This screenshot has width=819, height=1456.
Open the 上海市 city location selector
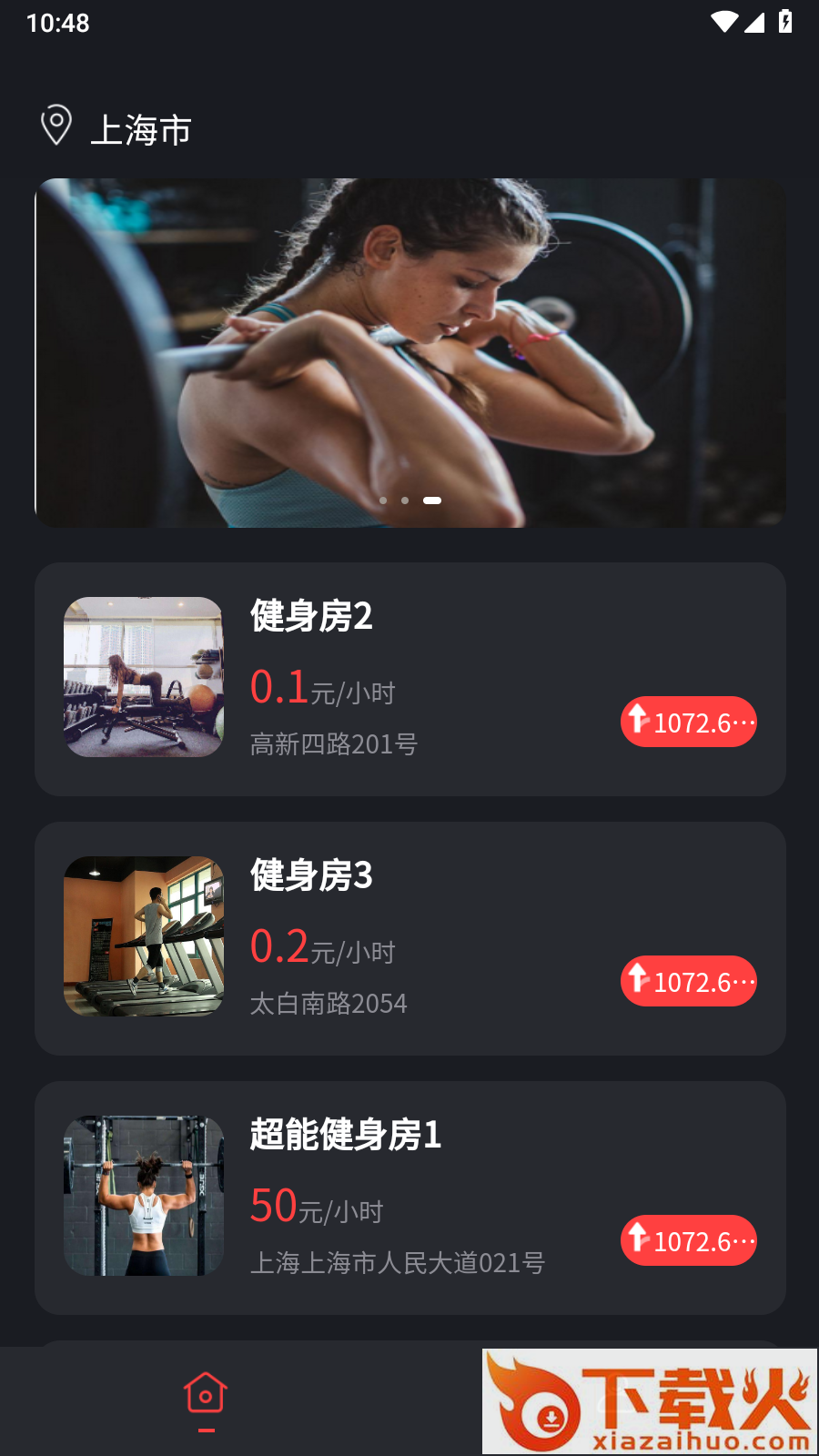(x=118, y=128)
